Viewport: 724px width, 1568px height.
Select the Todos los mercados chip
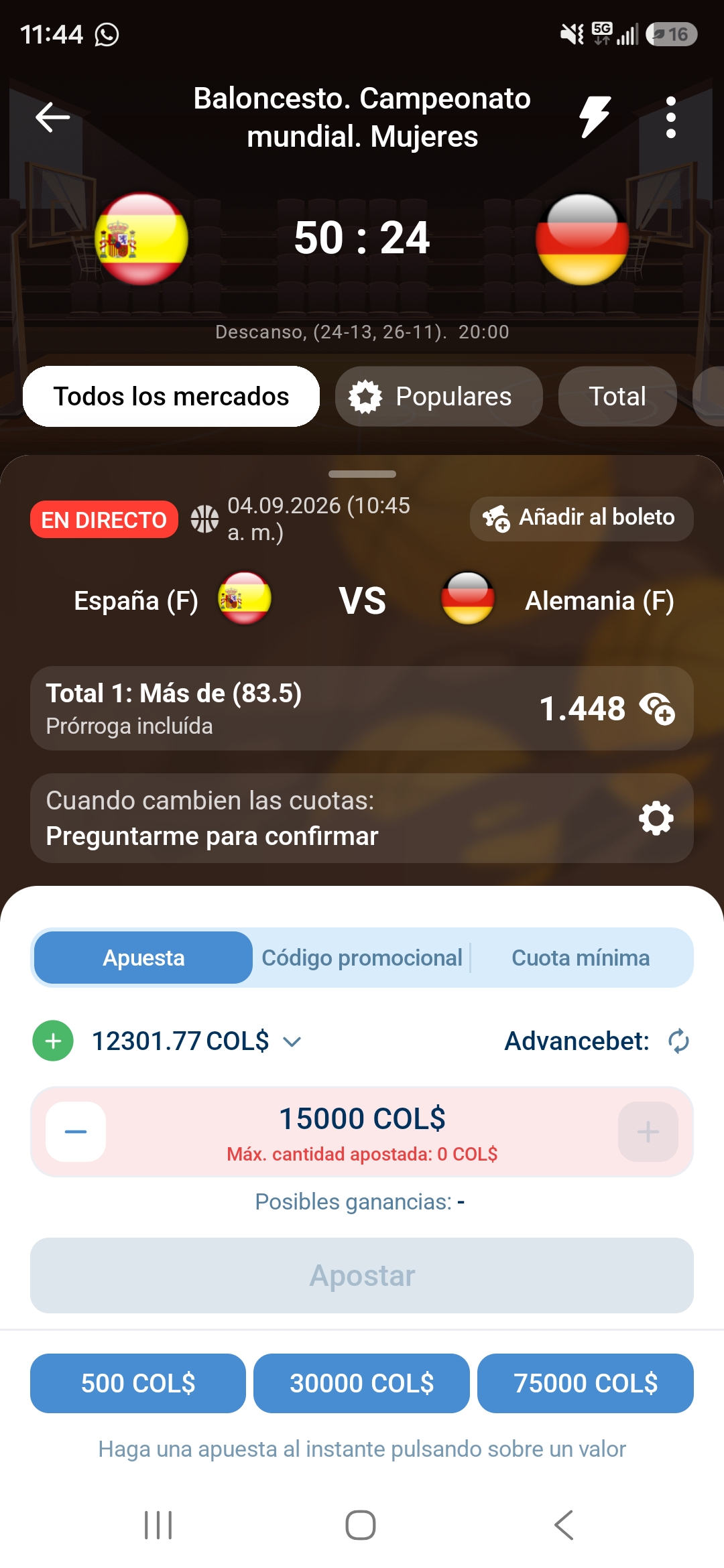pyautogui.click(x=171, y=396)
